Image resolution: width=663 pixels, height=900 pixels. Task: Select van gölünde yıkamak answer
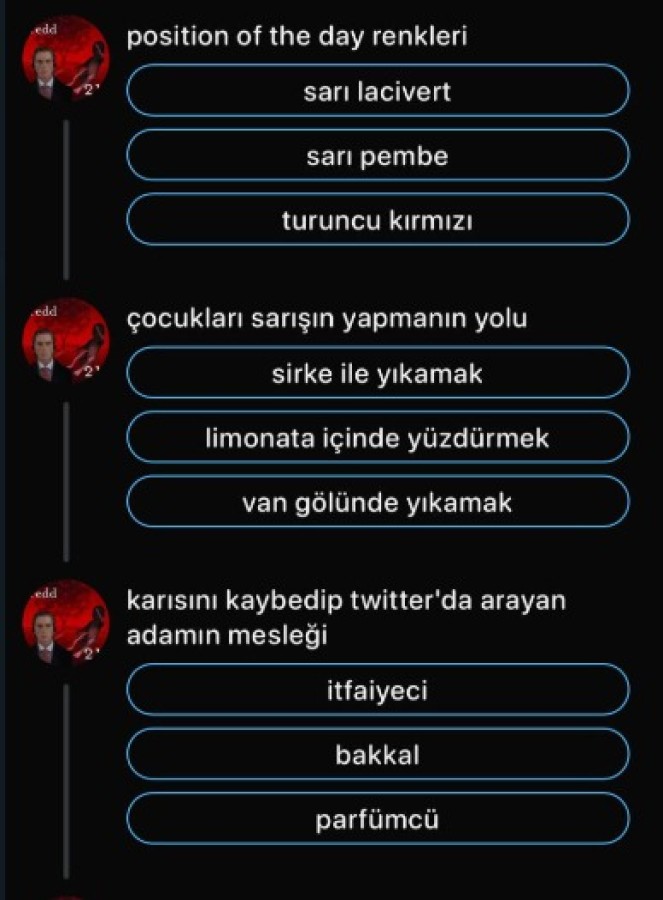[378, 502]
